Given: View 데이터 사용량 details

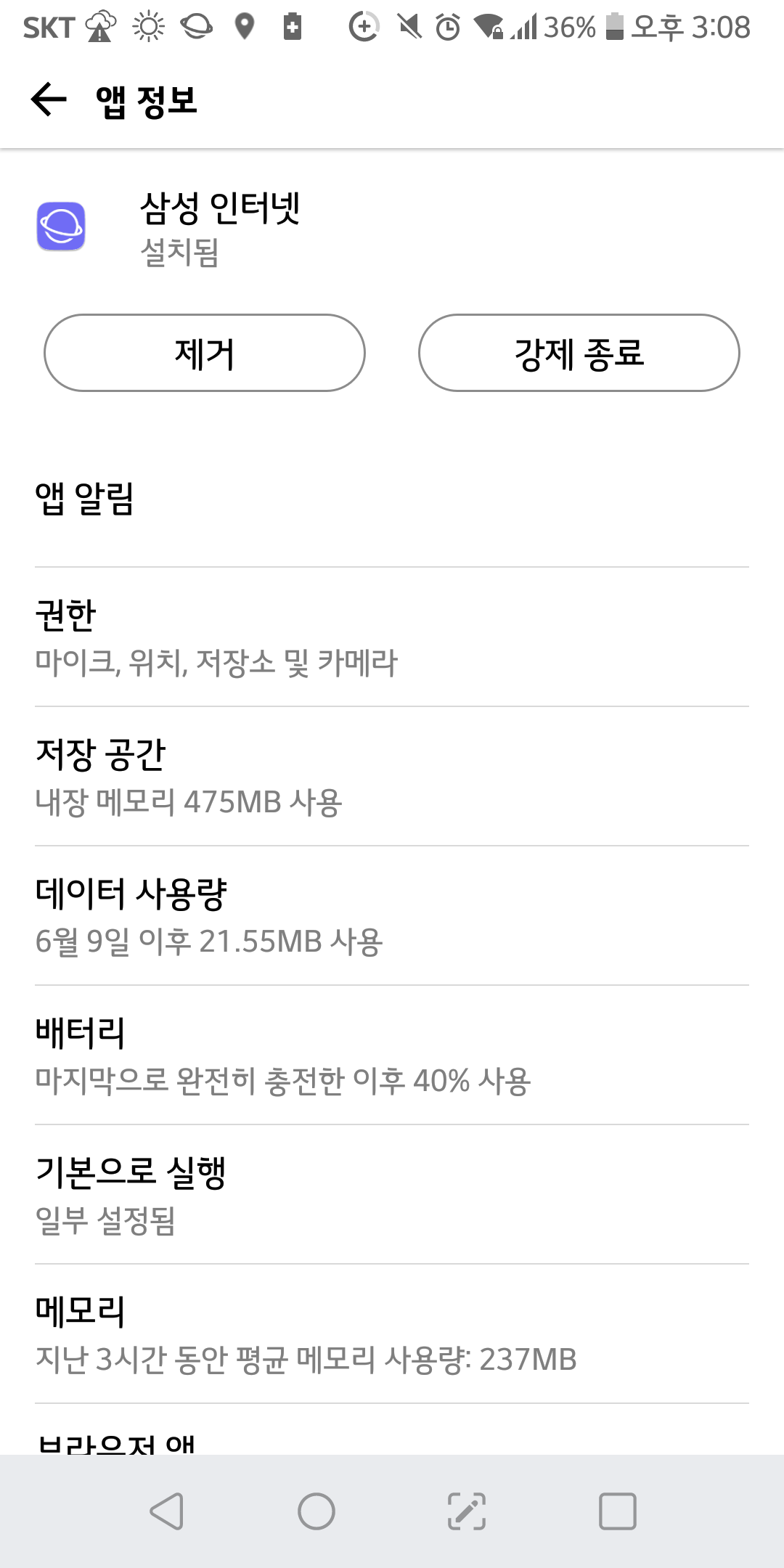Looking at the screenshot, I should (392, 916).
